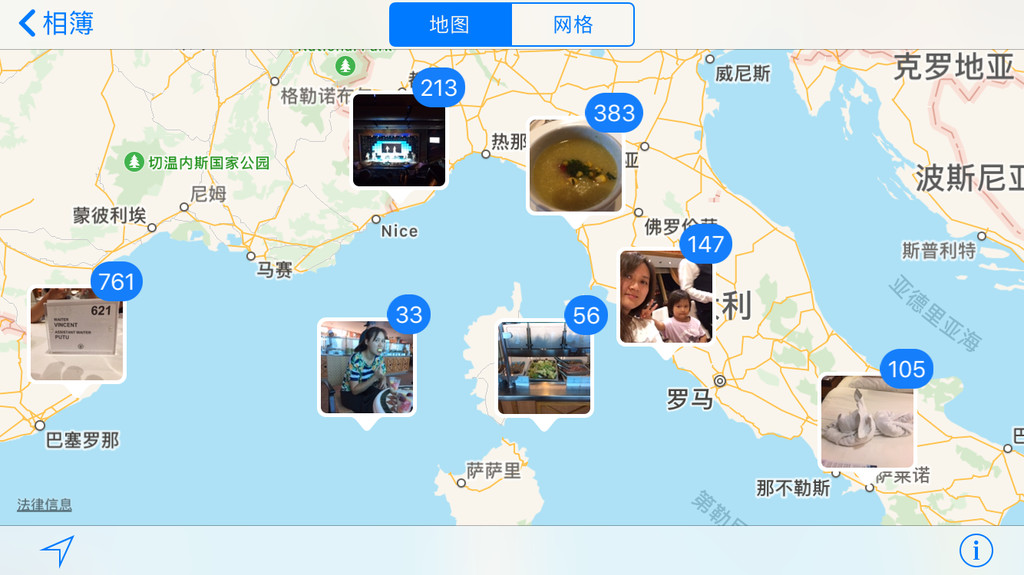Open the 56-photo cluster thumbnail

[x=544, y=367]
